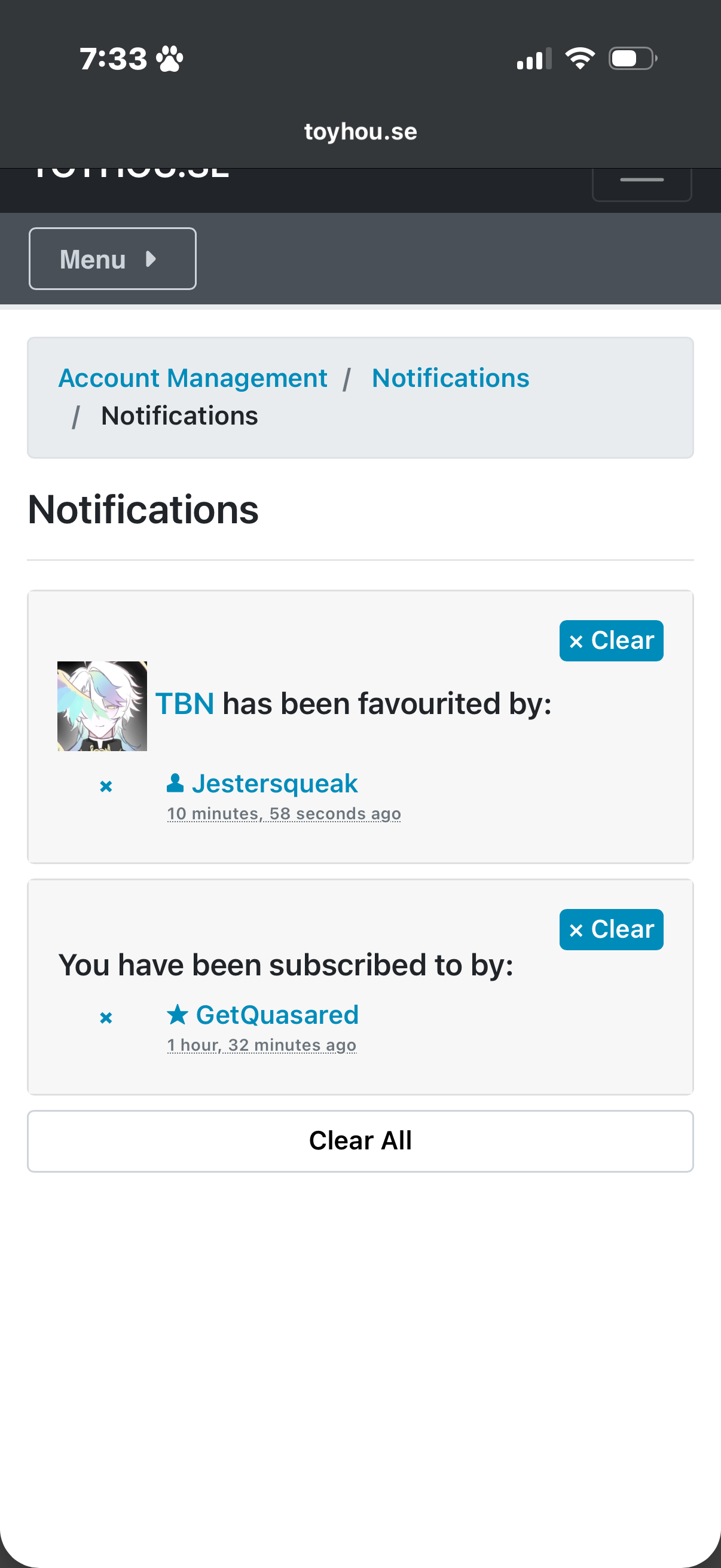Image resolution: width=721 pixels, height=1568 pixels.
Task: Open TBN character thumbnail
Action: click(102, 706)
